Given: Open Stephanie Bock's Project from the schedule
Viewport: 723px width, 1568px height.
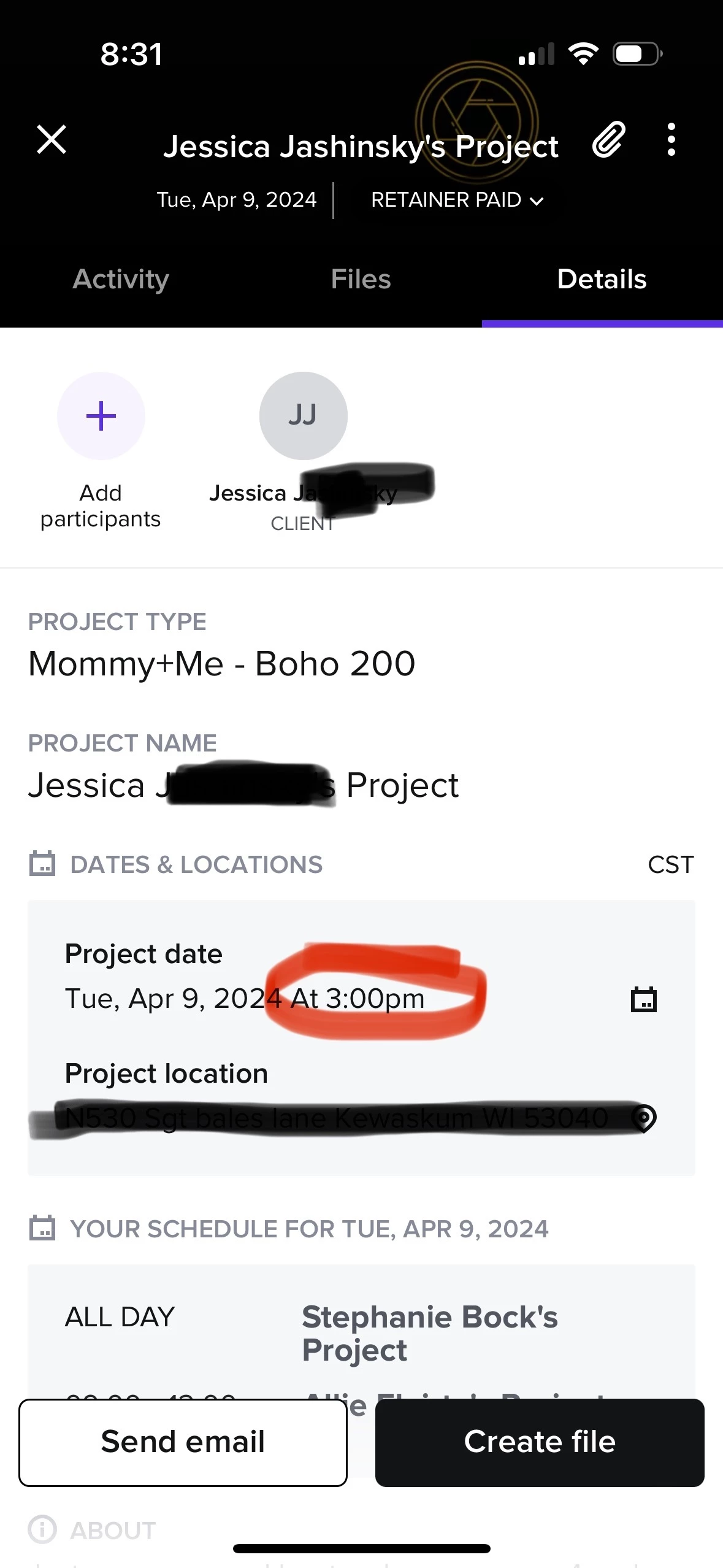Looking at the screenshot, I should [x=429, y=1333].
